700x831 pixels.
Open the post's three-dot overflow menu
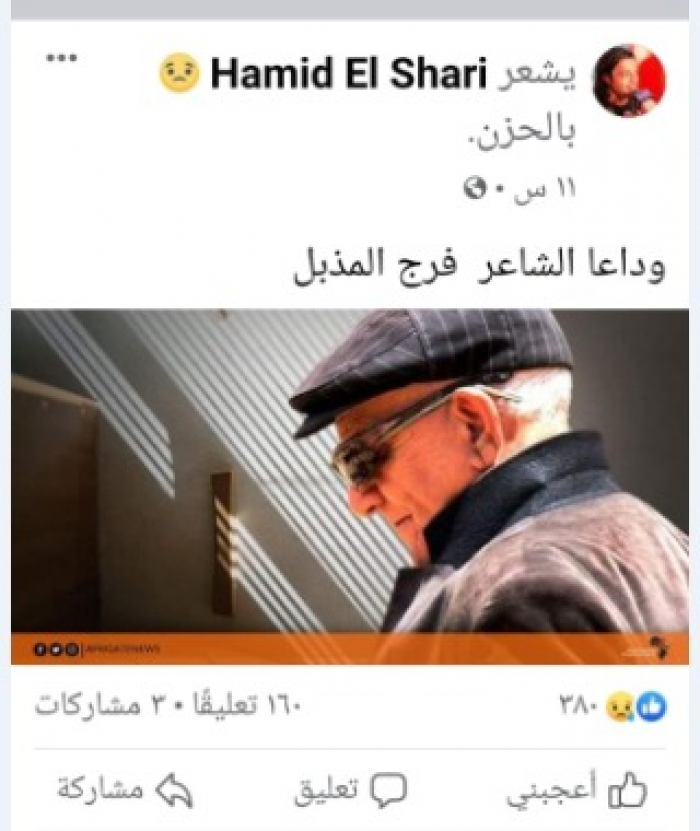pyautogui.click(x=61, y=59)
